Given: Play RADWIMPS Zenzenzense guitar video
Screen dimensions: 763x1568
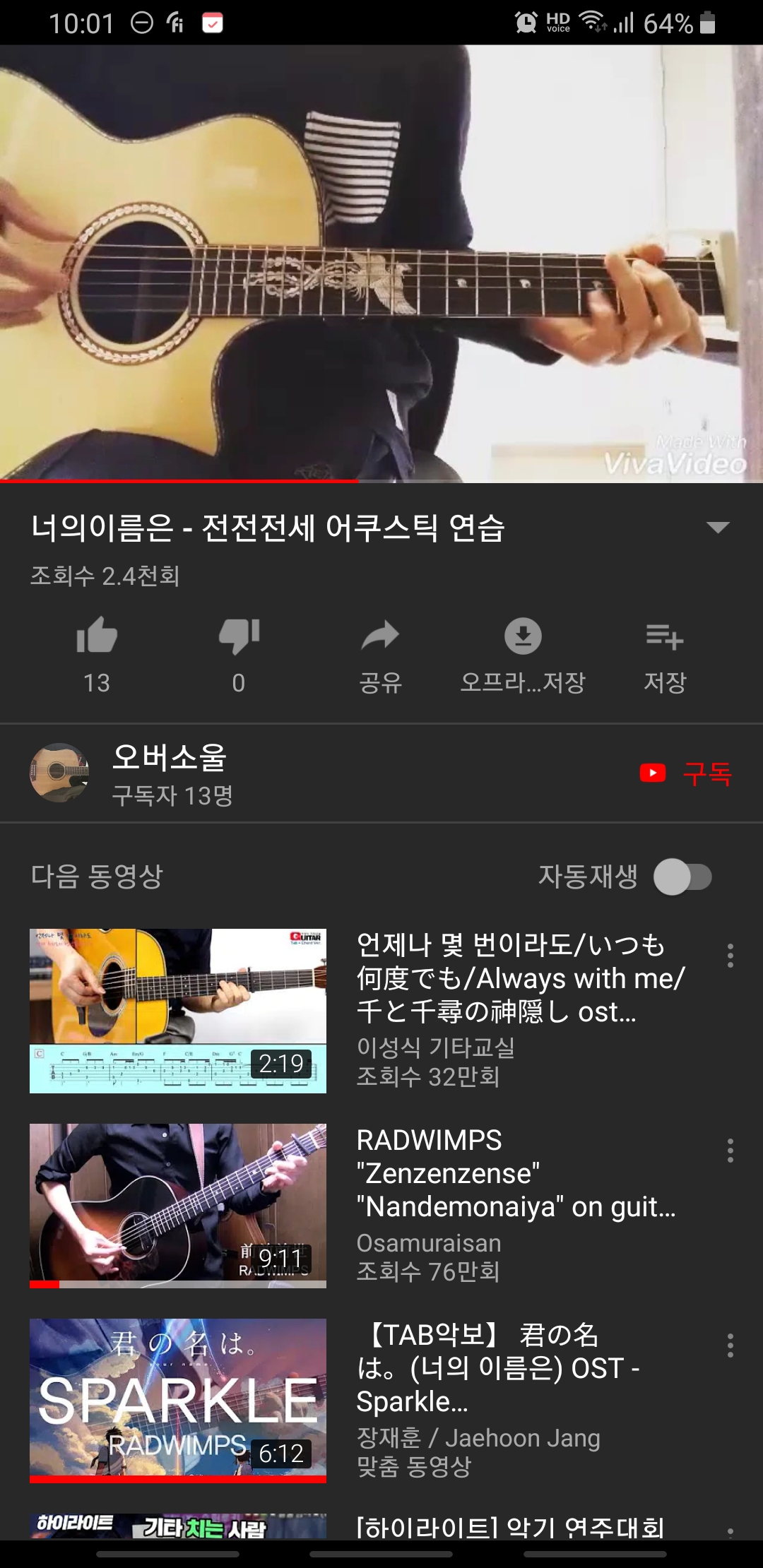Looking at the screenshot, I should (178, 1206).
